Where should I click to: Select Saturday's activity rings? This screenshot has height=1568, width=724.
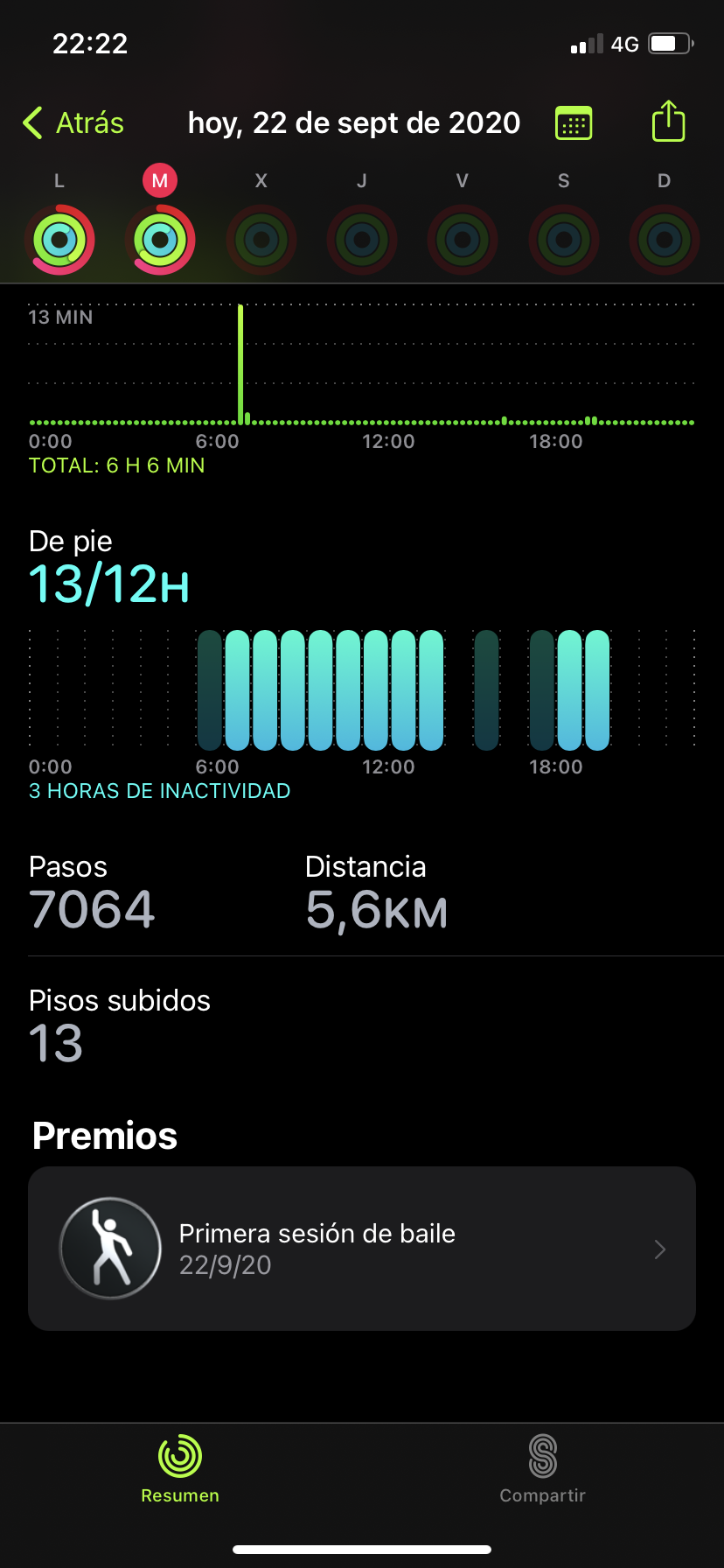(x=564, y=239)
